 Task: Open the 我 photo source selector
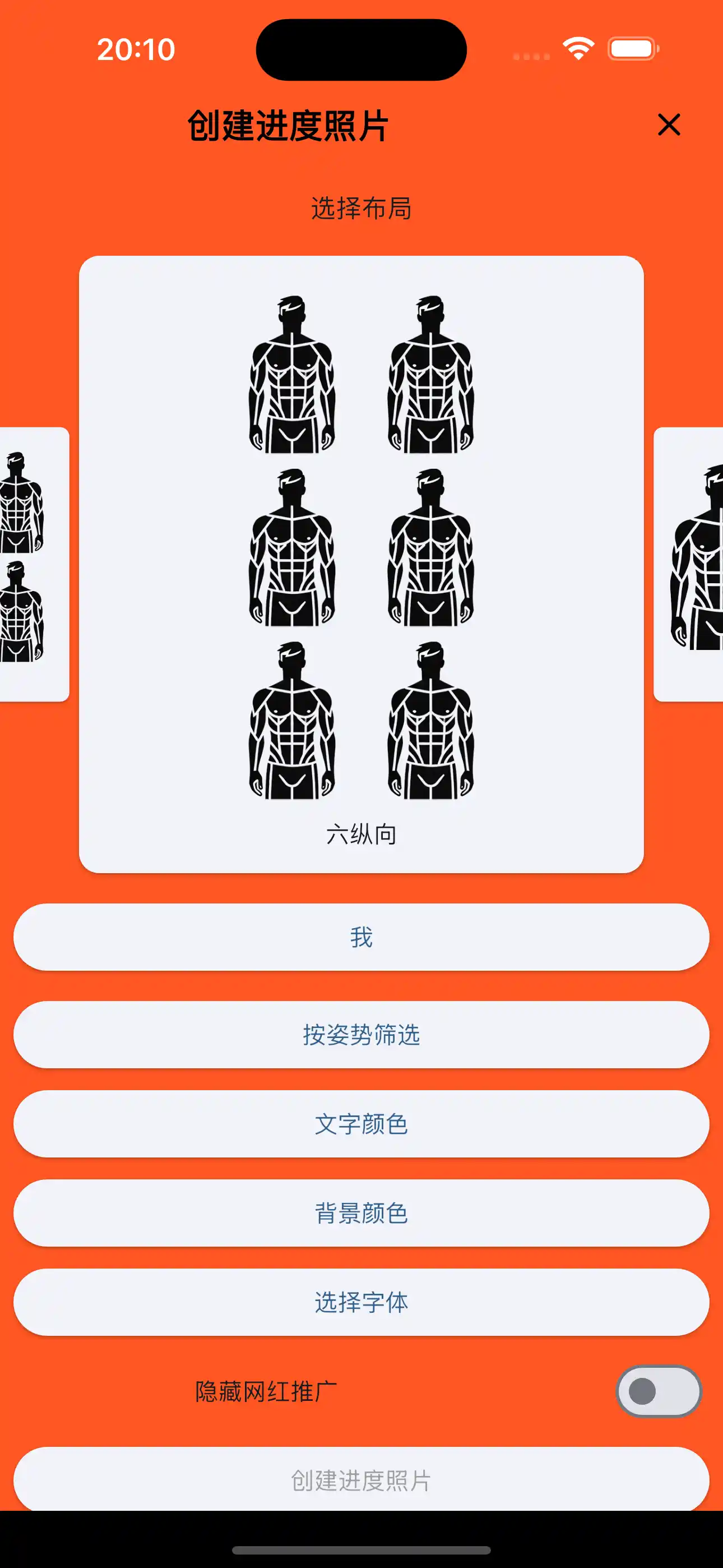click(361, 938)
